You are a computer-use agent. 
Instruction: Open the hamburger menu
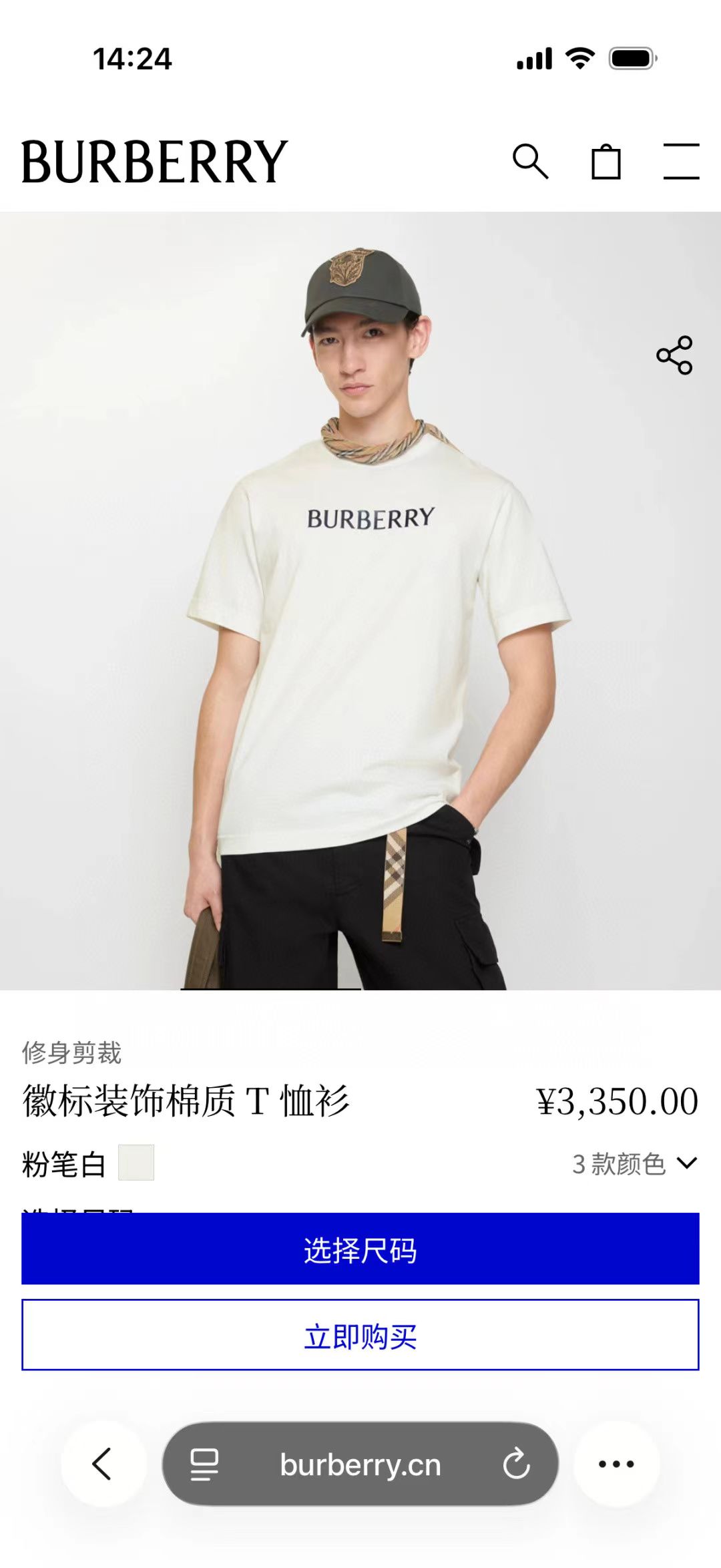click(681, 161)
